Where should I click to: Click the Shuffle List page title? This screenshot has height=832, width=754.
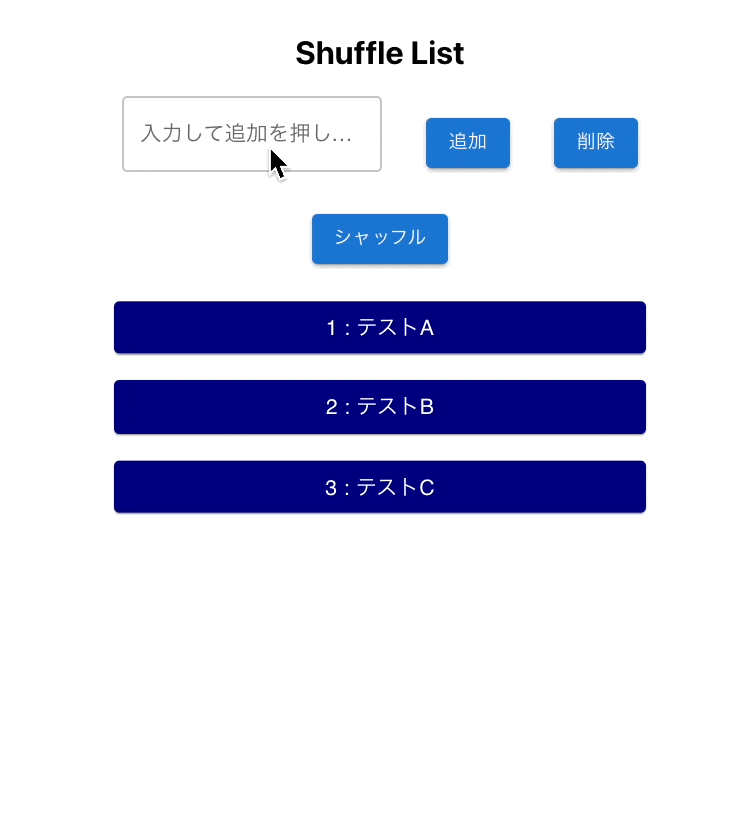click(x=377, y=52)
